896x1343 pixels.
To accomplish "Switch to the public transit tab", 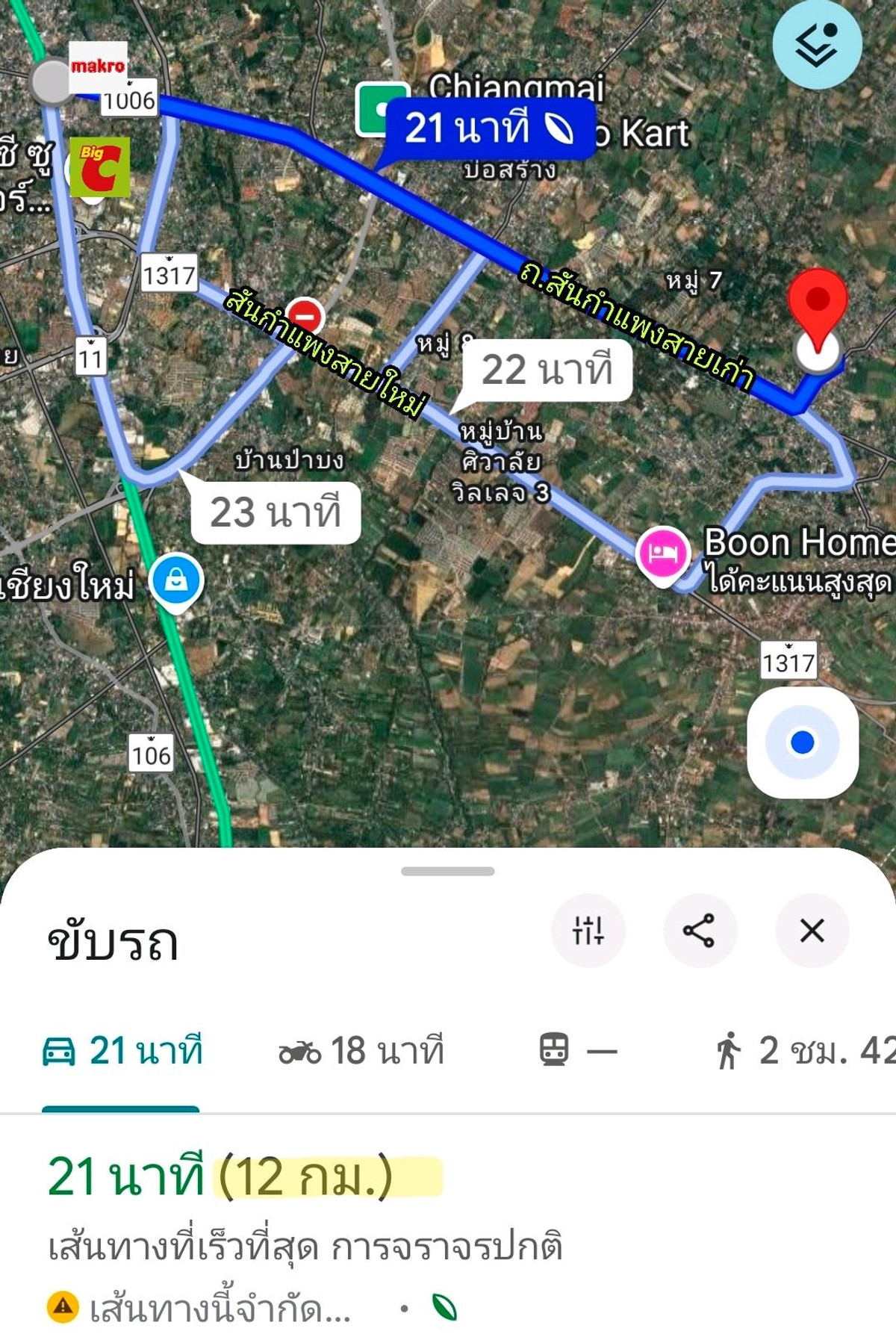I will [578, 1051].
